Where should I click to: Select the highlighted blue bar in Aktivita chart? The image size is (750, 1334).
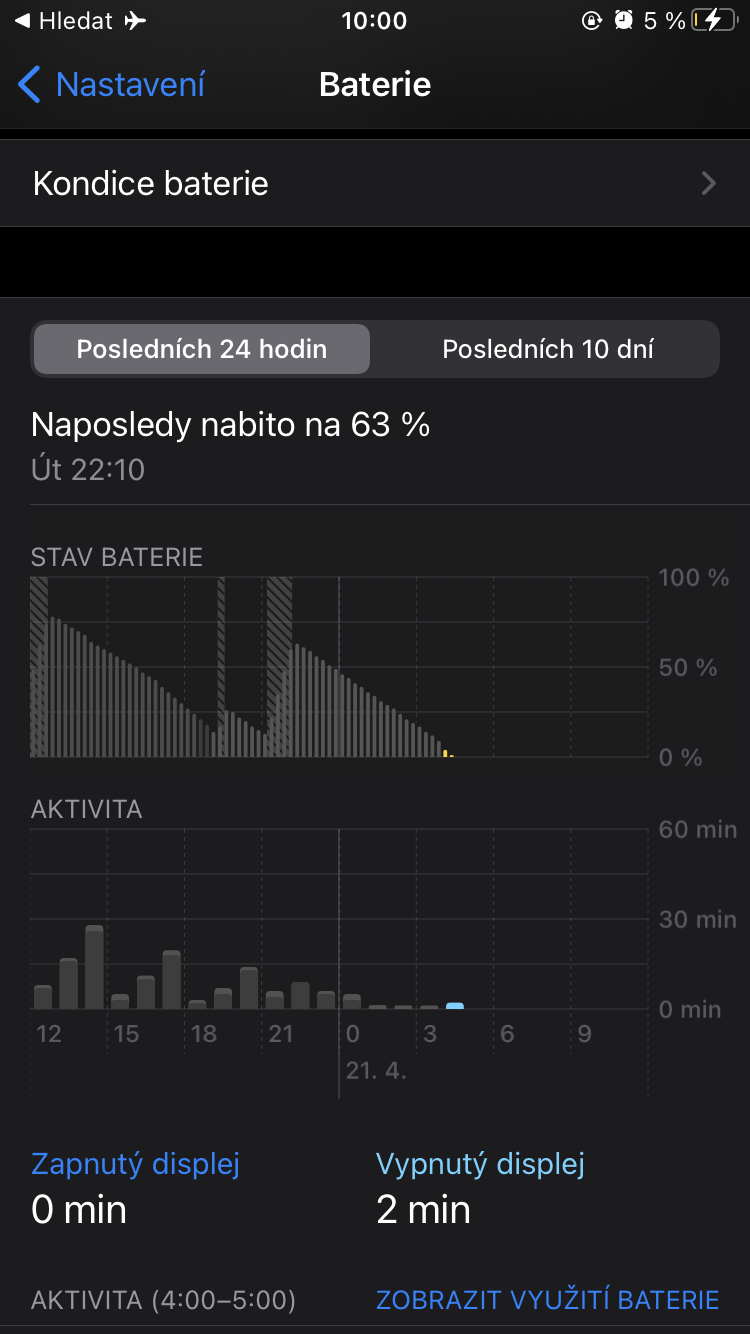point(455,1006)
